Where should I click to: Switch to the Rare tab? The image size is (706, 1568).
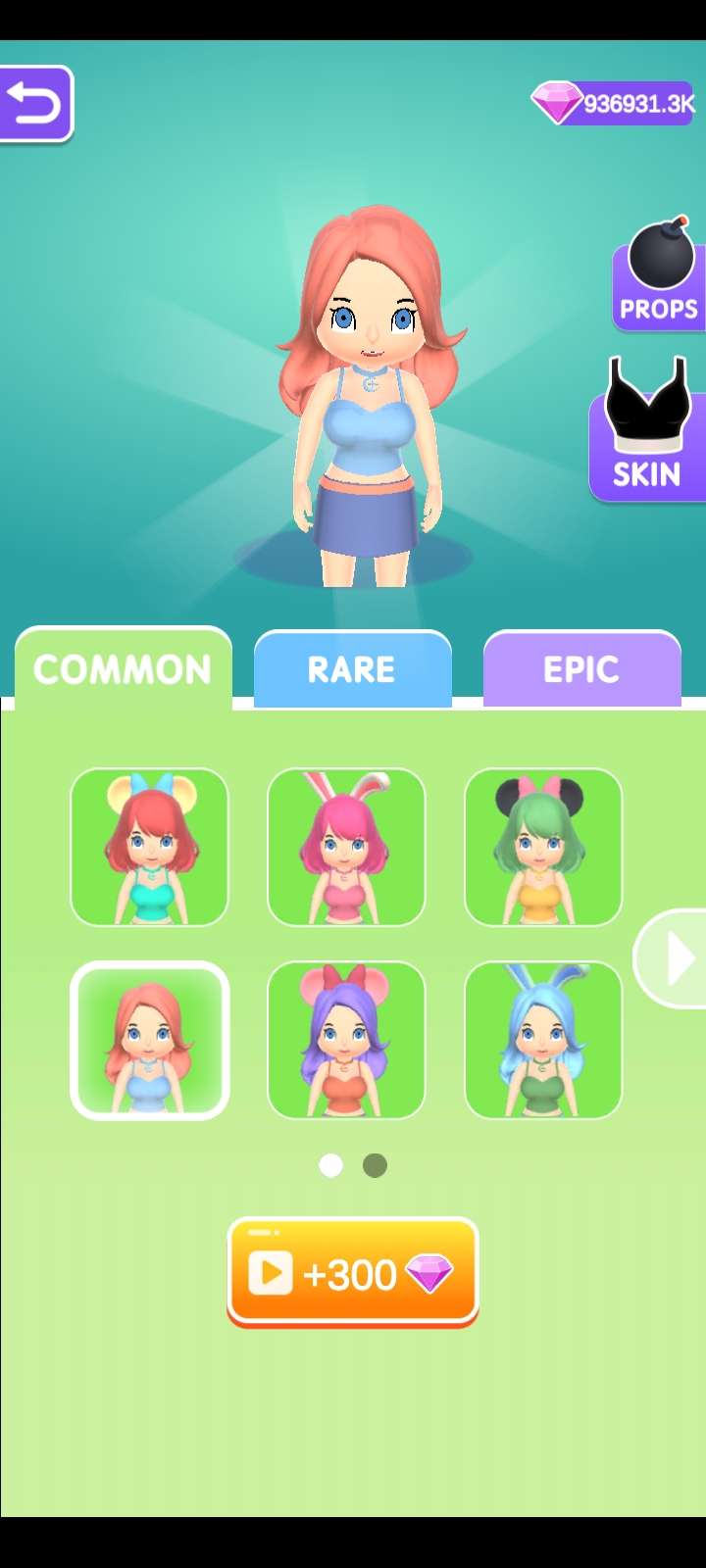click(x=352, y=669)
